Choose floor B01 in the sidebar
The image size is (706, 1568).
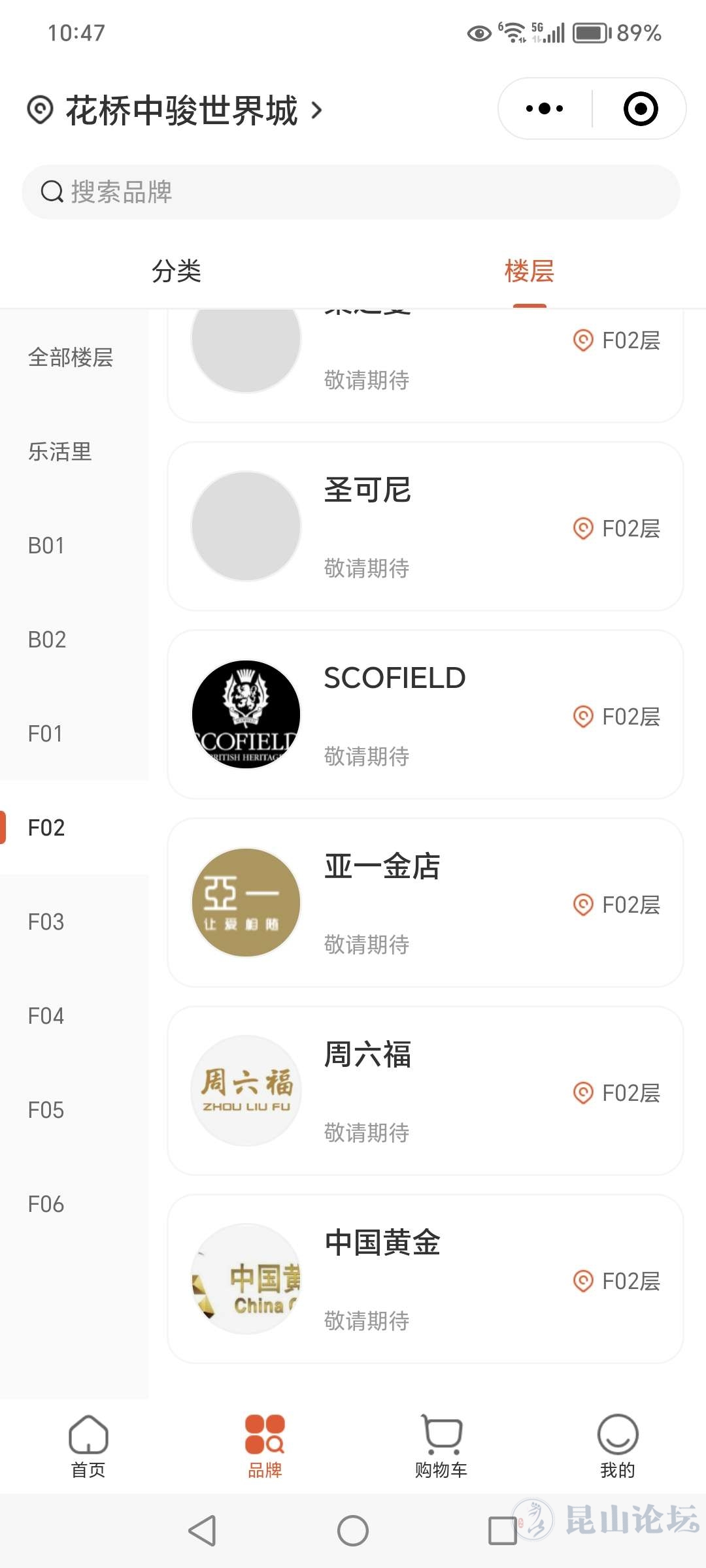point(46,546)
